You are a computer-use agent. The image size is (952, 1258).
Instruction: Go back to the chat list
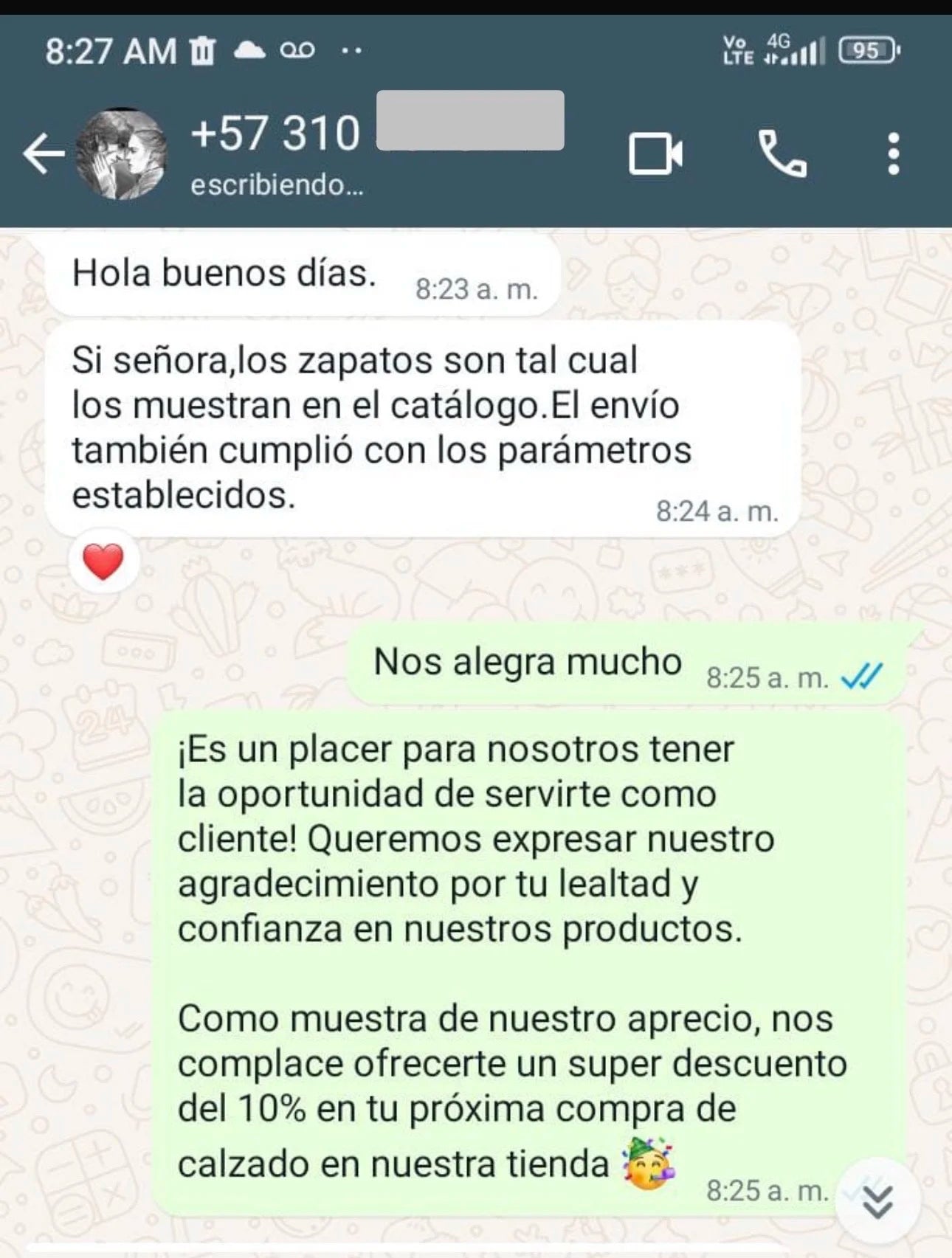pyautogui.click(x=43, y=154)
